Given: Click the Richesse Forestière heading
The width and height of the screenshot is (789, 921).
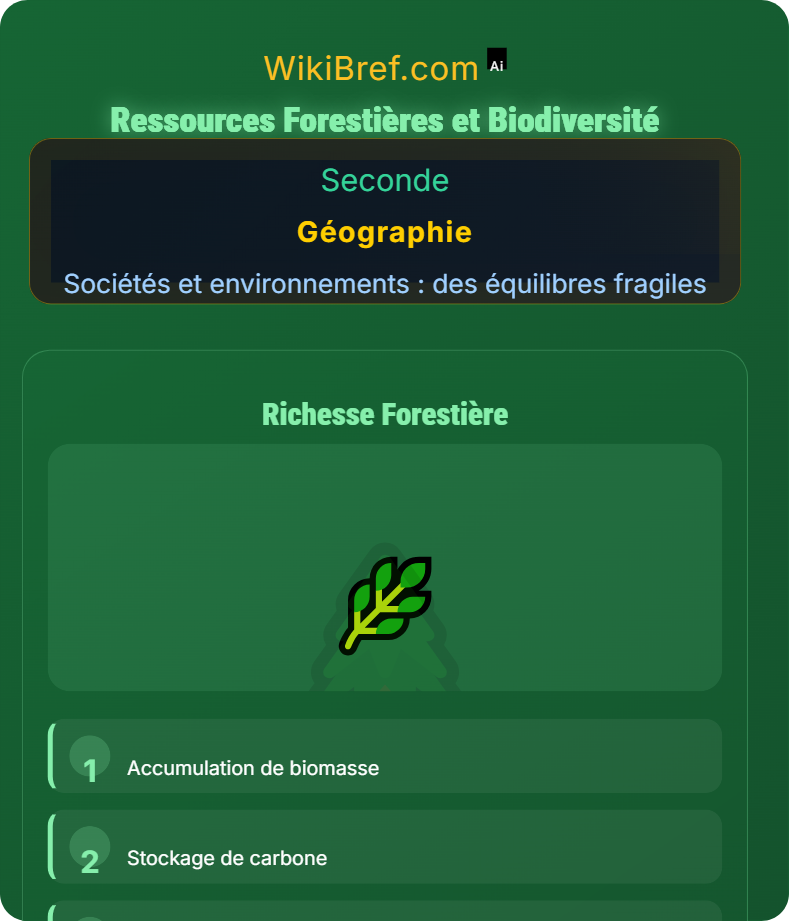Looking at the screenshot, I should 385,414.
